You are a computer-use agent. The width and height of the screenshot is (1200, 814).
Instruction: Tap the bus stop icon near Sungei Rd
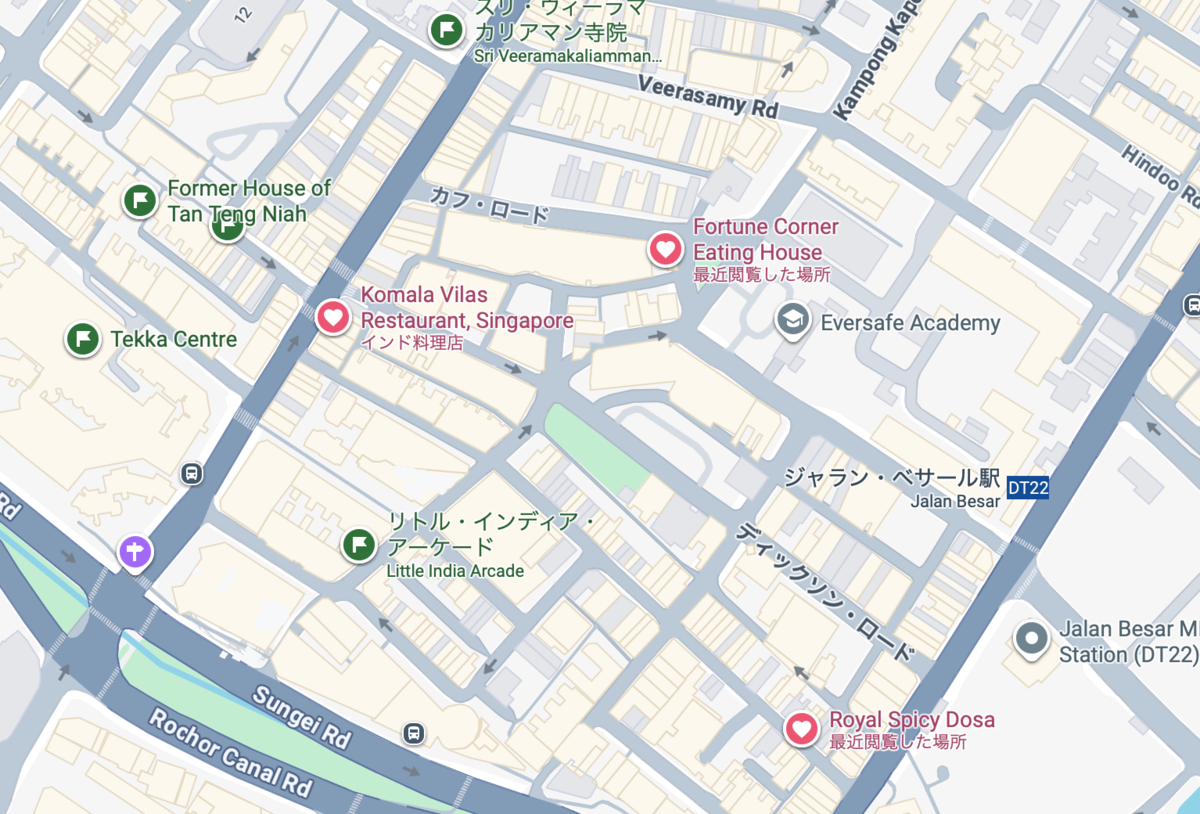414,734
